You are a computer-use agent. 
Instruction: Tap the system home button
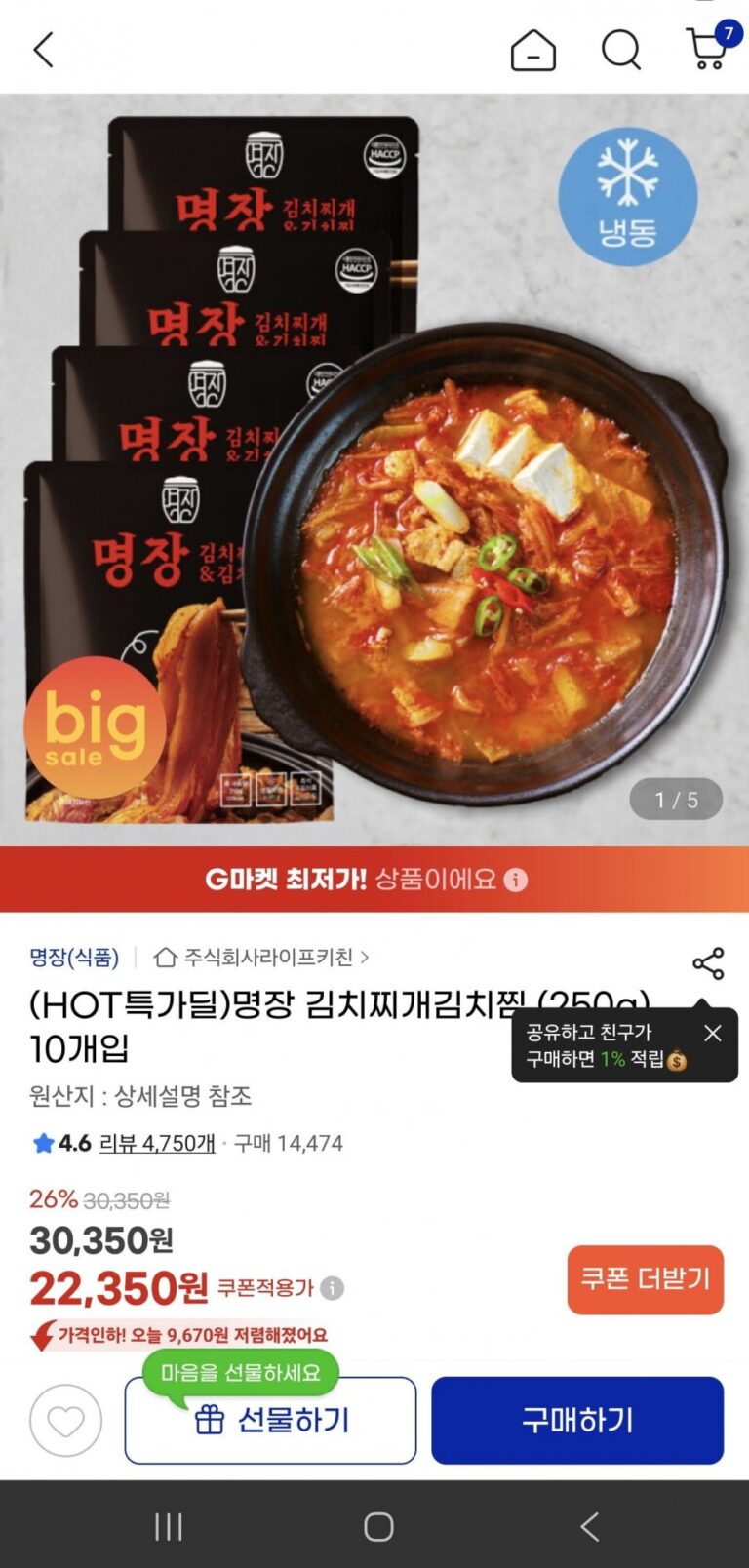pos(378,1526)
